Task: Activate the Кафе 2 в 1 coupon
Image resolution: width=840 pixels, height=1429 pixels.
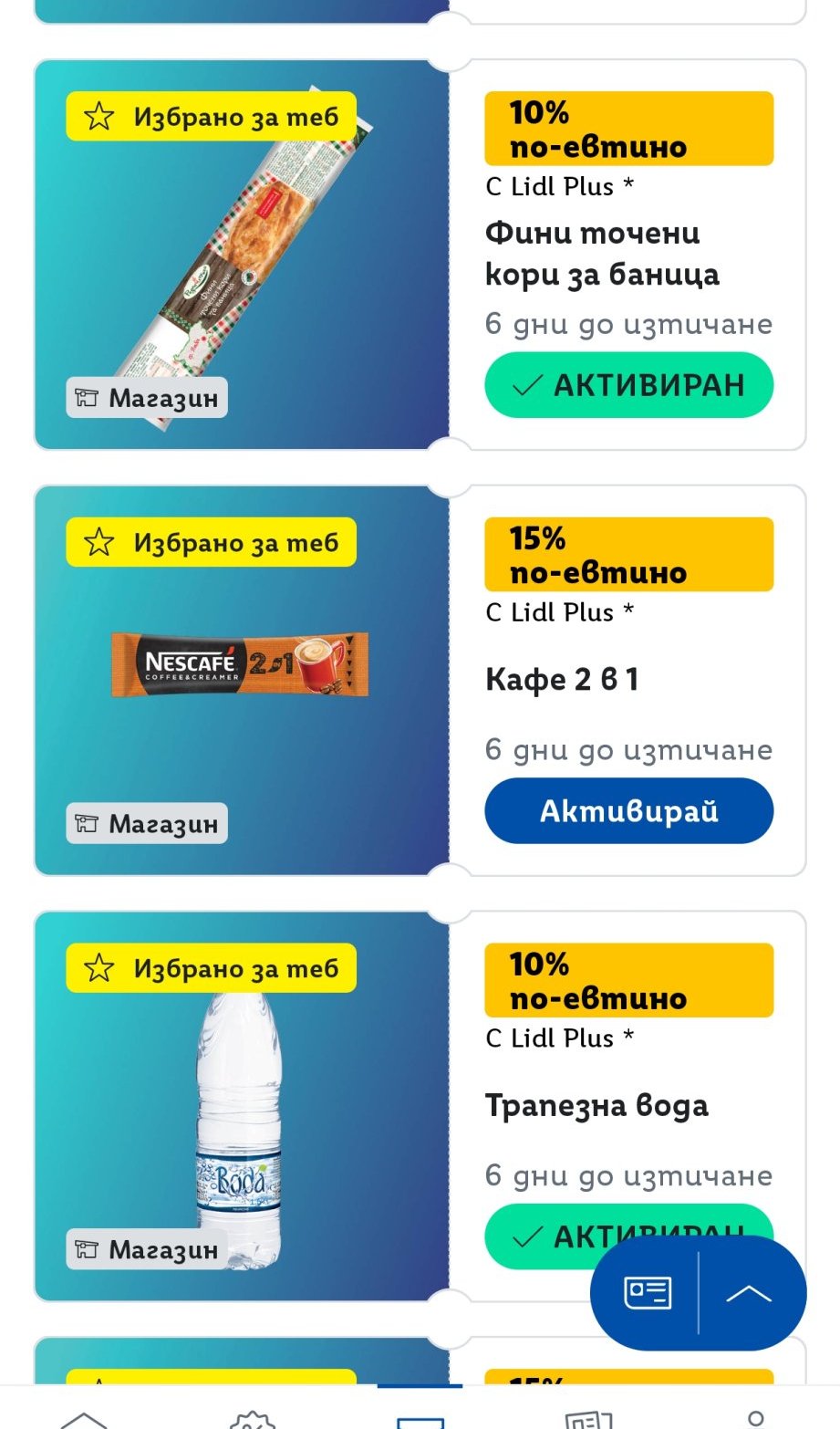Action: click(628, 810)
